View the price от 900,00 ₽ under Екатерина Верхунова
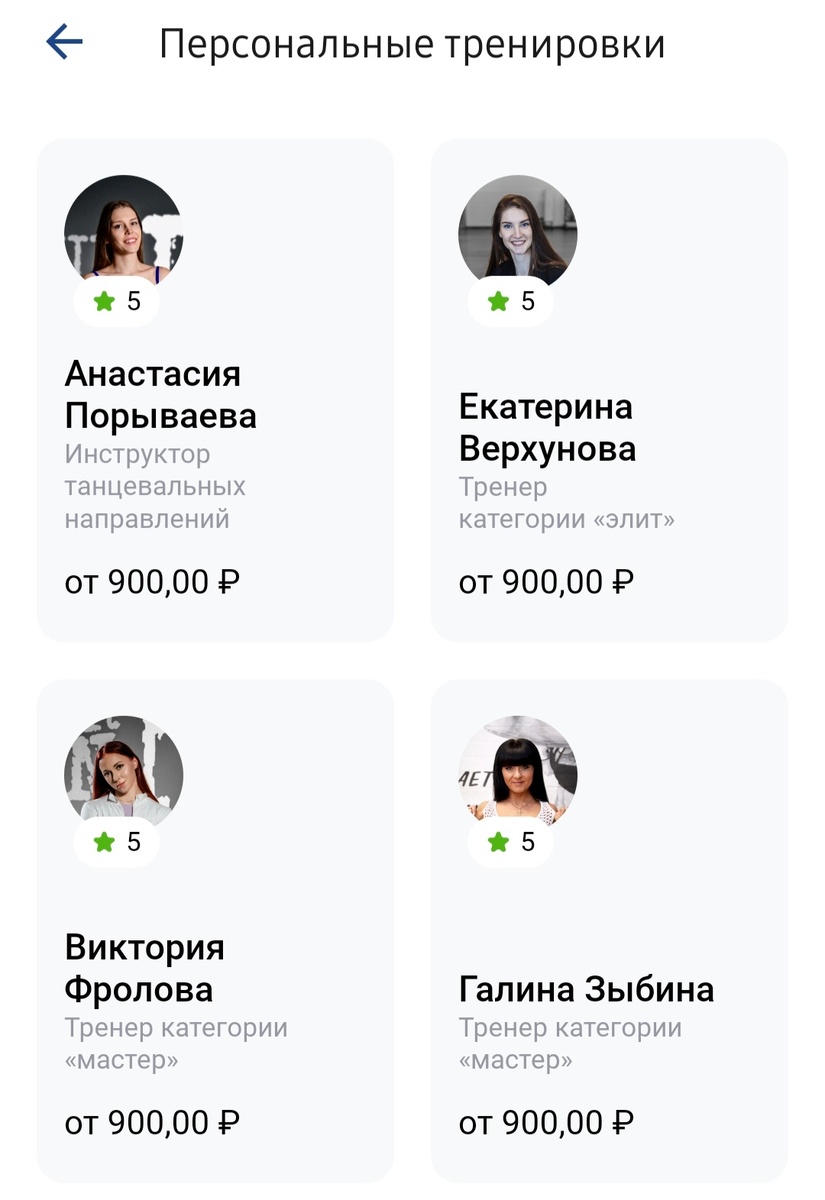 tap(545, 581)
